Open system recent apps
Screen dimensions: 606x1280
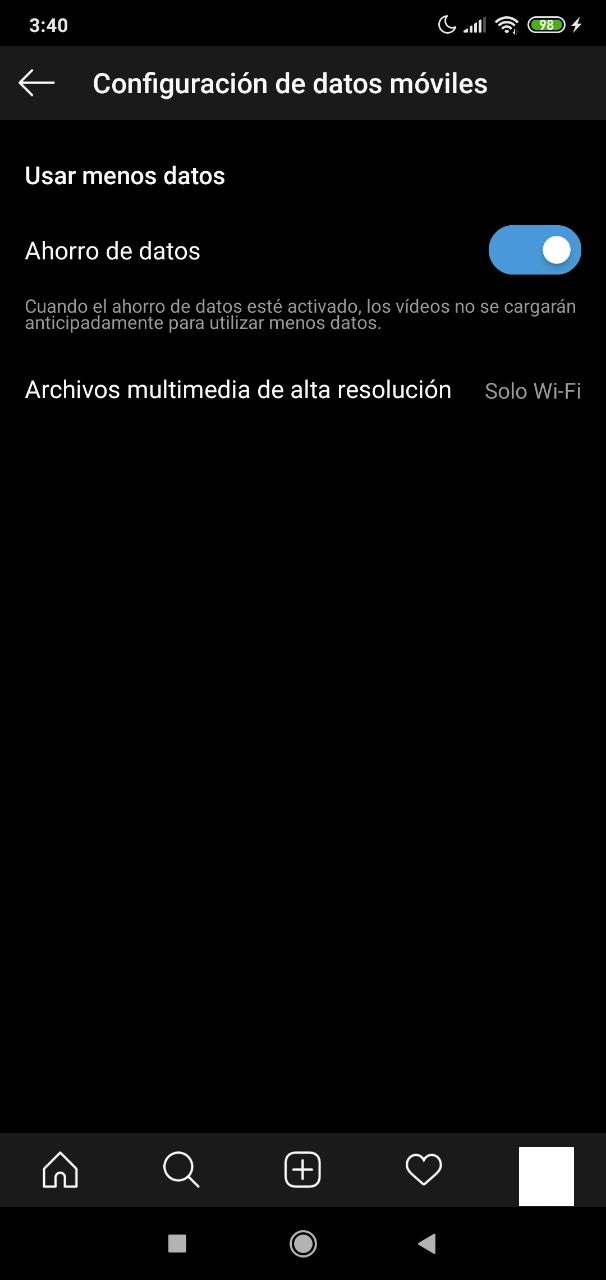click(x=177, y=1243)
